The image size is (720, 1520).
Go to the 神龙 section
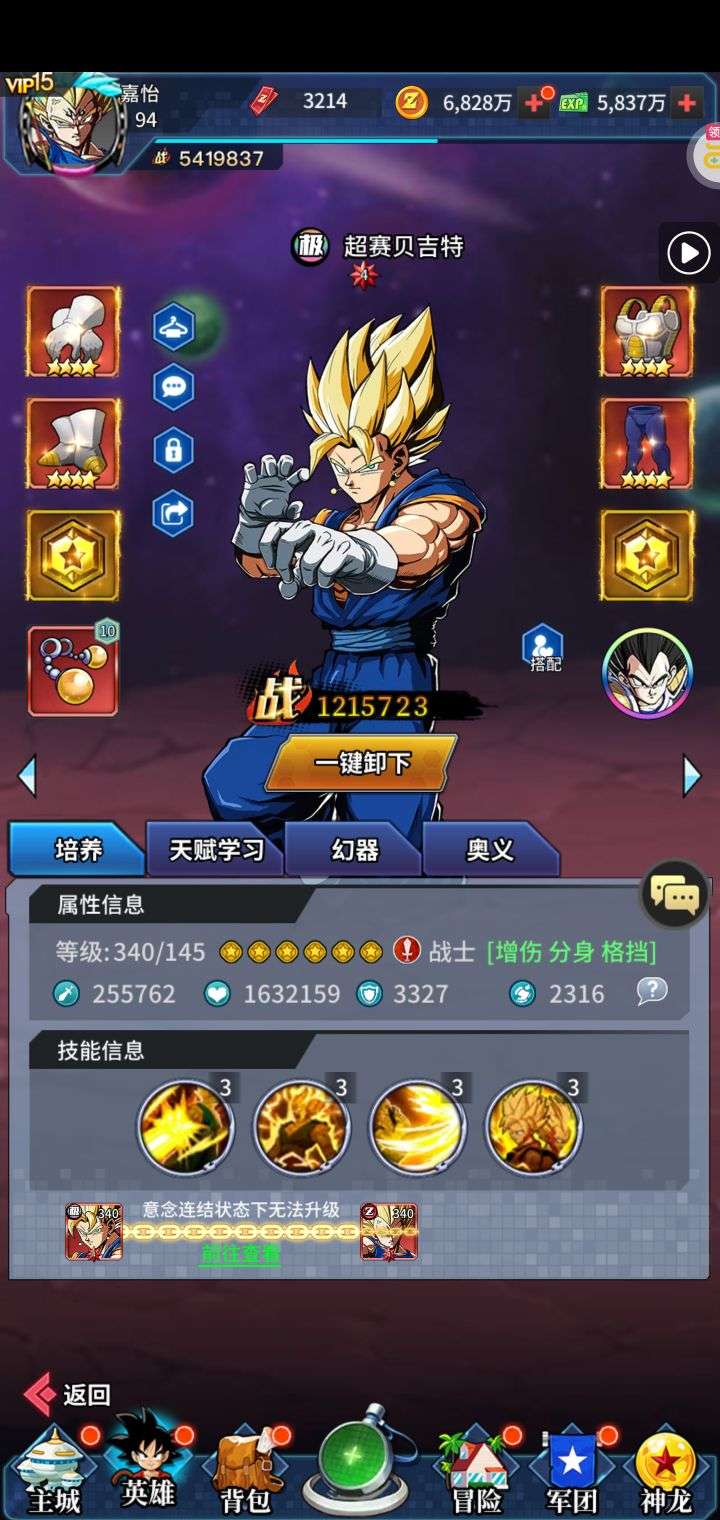click(x=666, y=1470)
